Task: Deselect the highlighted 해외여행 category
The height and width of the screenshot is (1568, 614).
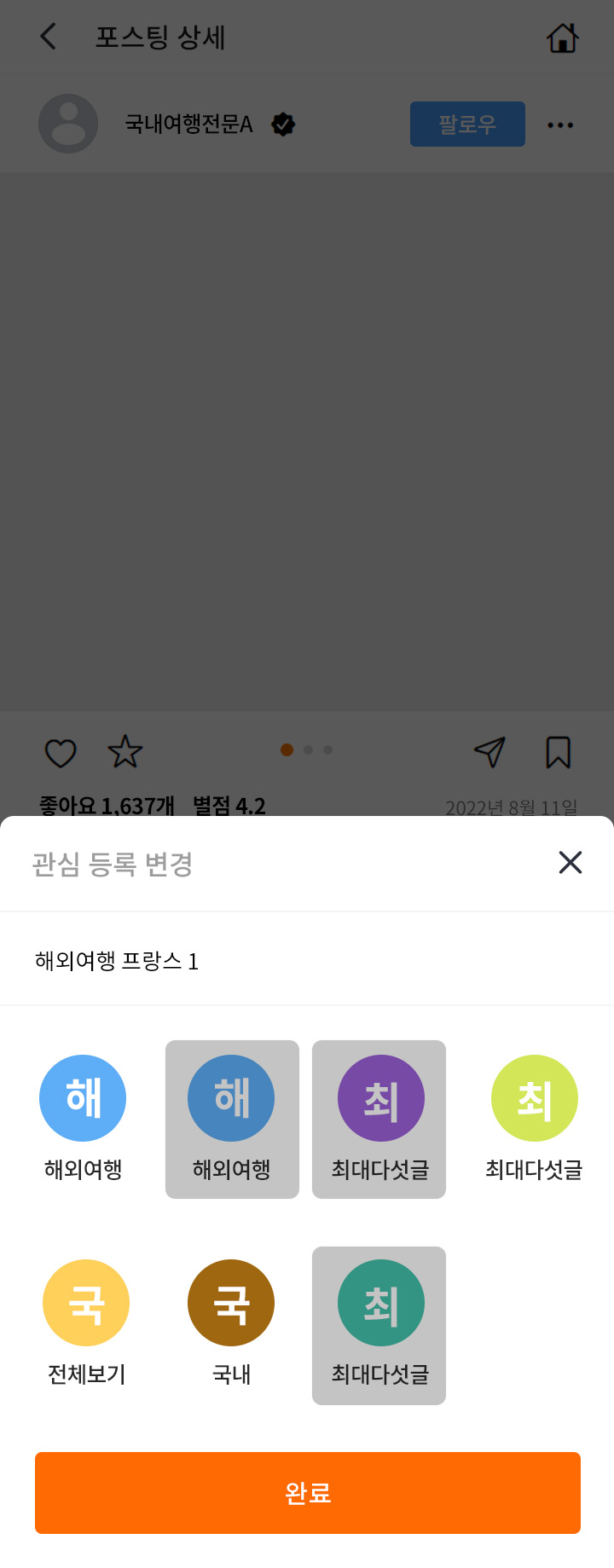Action: 232,1119
